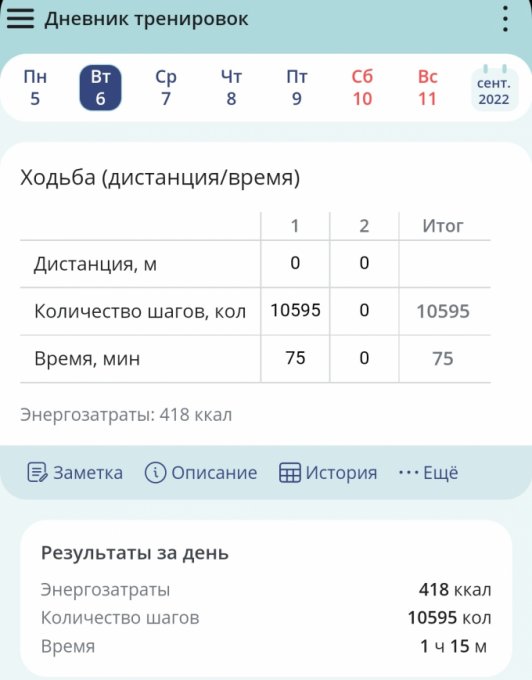Go to Thursday 8
Image resolution: width=532 pixels, height=680 pixels.
click(231, 88)
